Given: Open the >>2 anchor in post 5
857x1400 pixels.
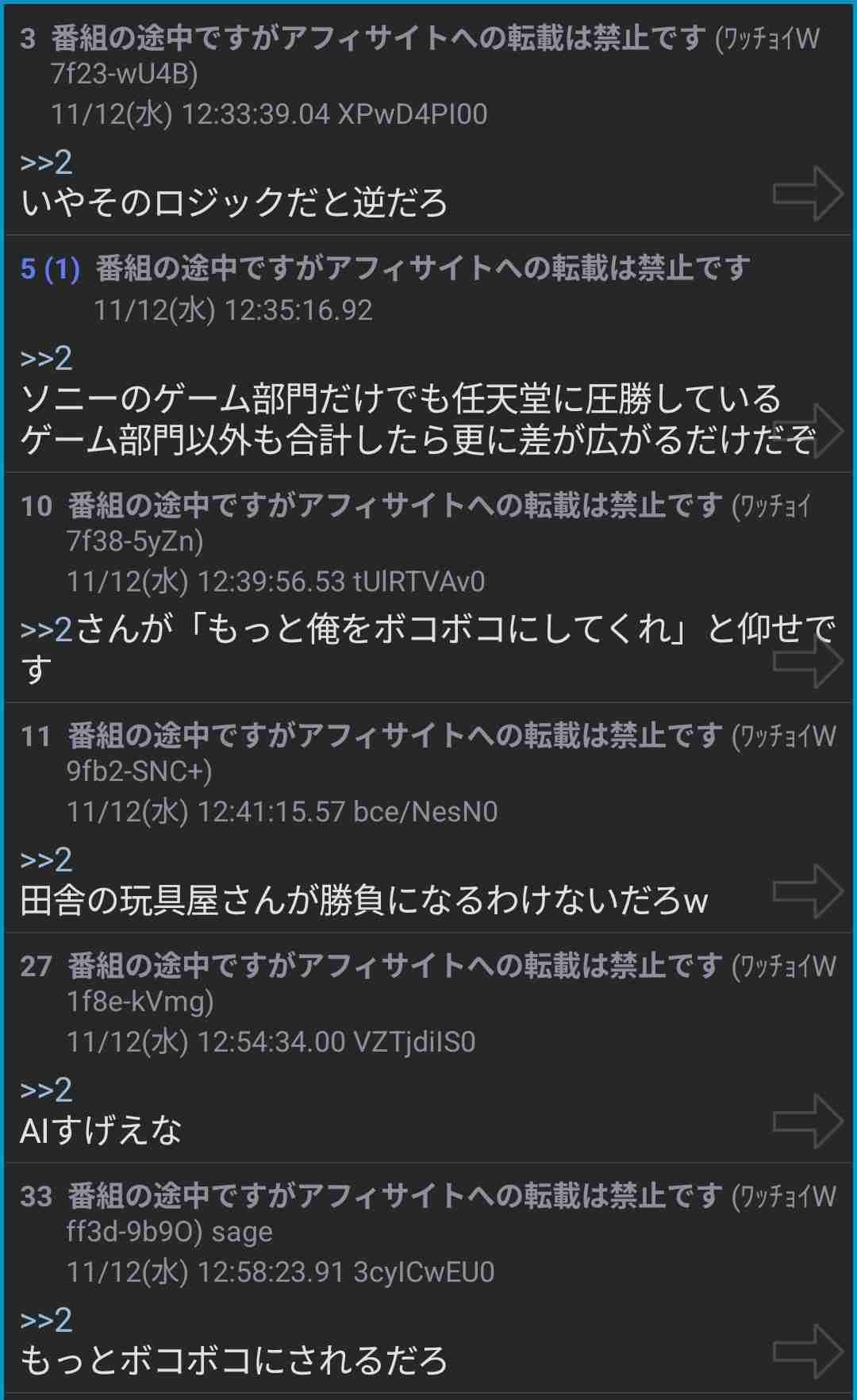Looking at the screenshot, I should pos(46,359).
